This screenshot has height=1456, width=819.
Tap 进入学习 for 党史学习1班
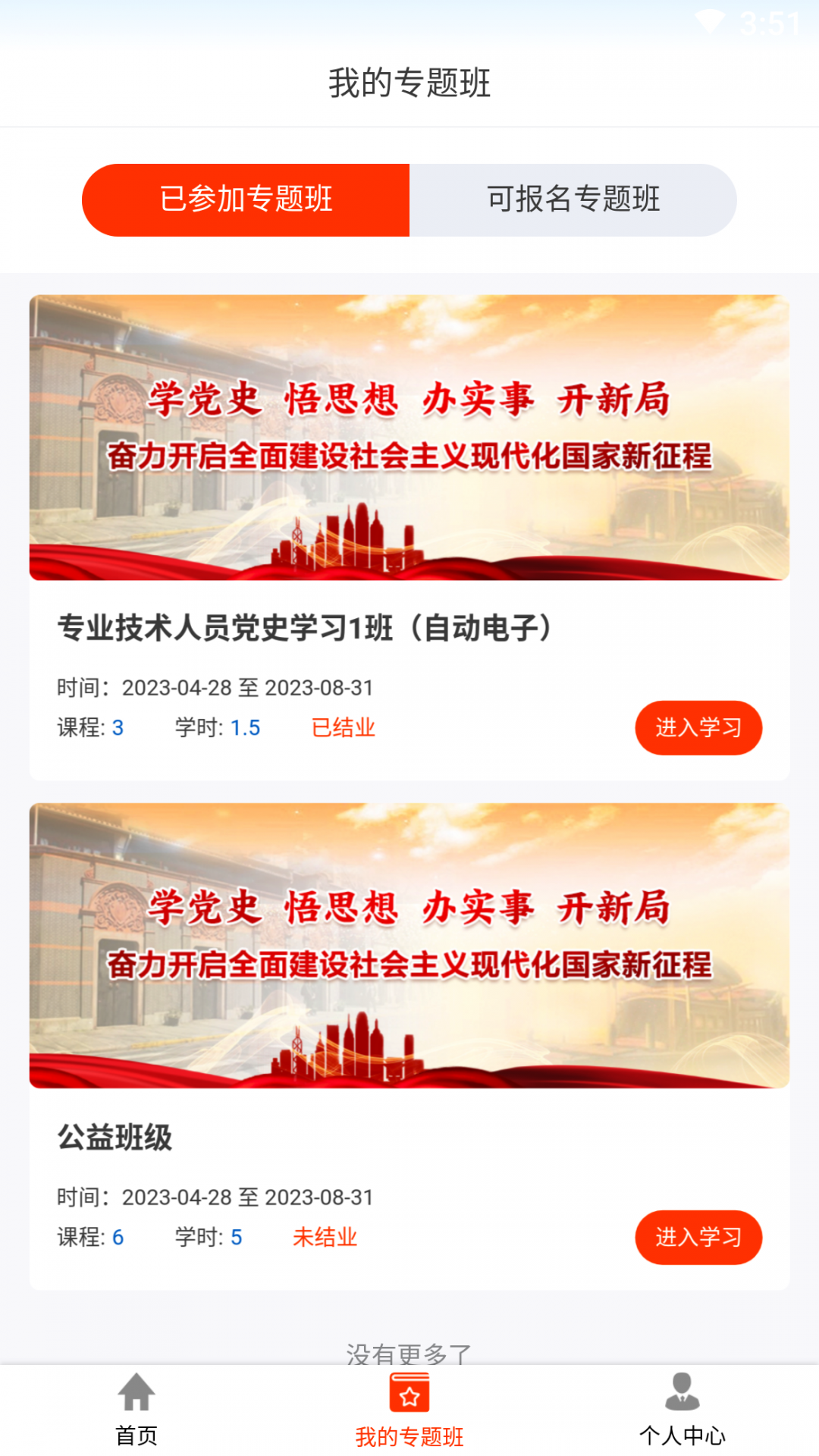698,726
